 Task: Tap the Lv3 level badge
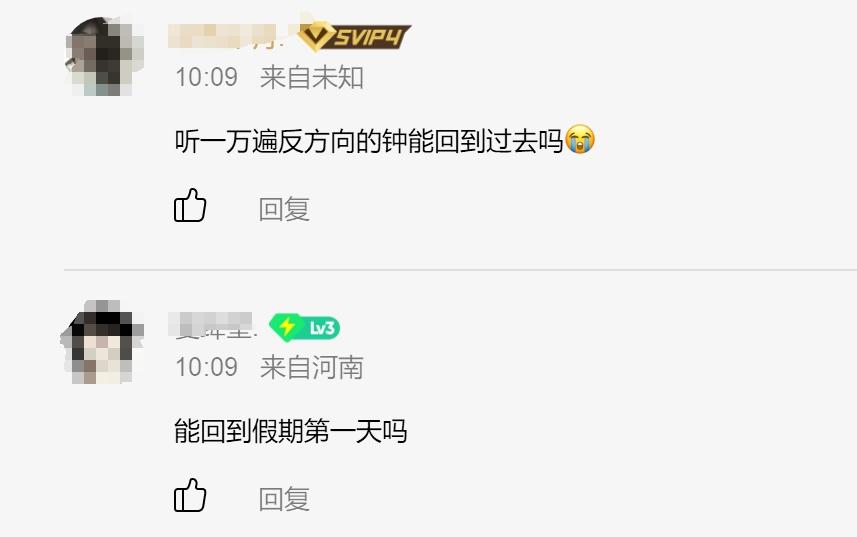(305, 327)
